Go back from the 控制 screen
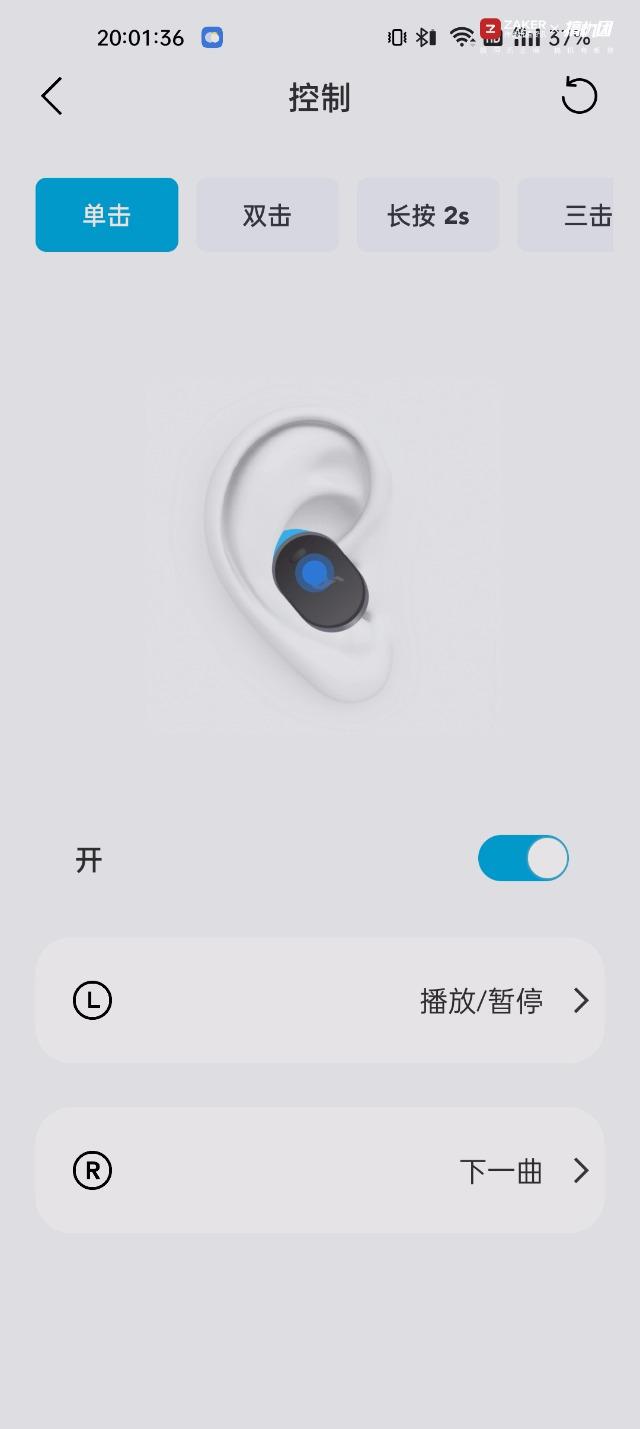This screenshot has width=640, height=1429. click(x=52, y=97)
